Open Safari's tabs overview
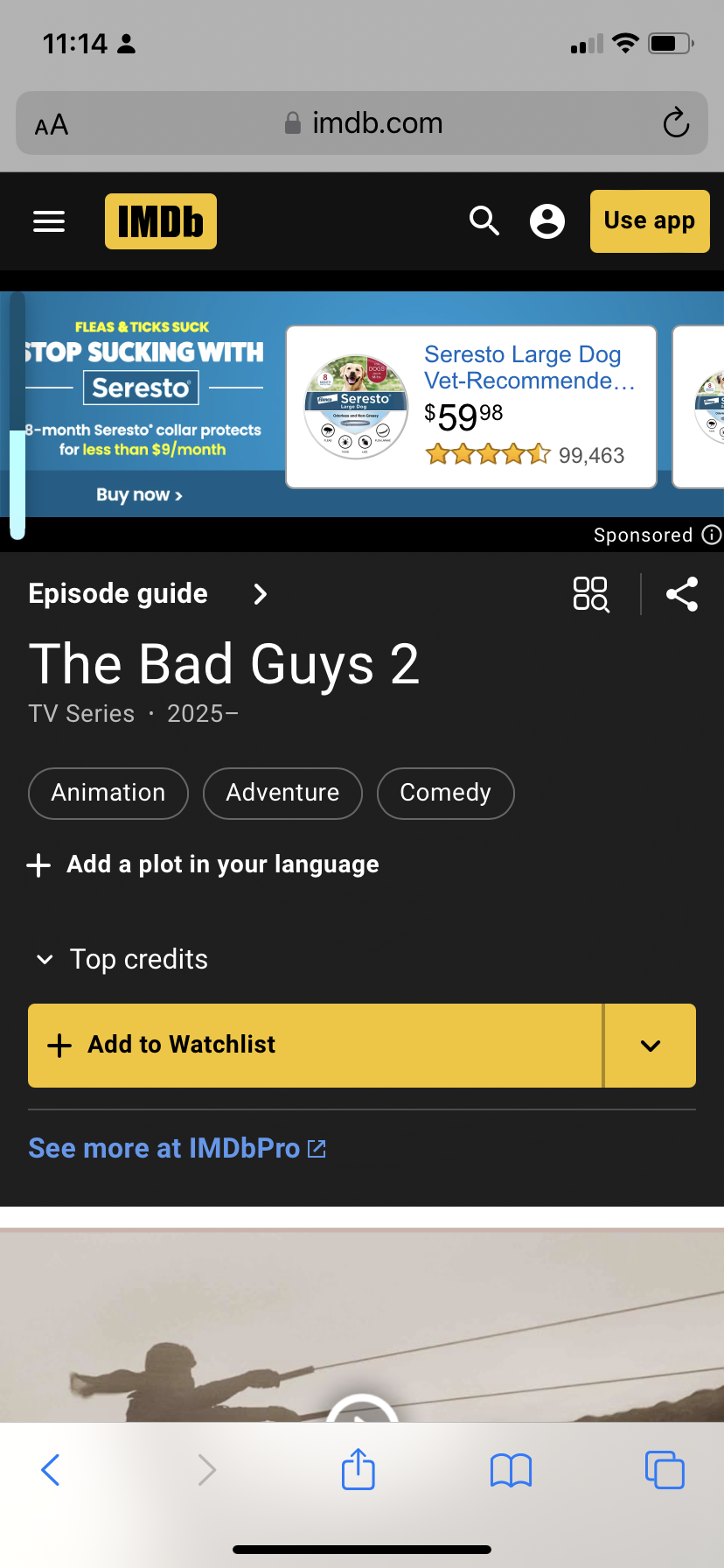This screenshot has width=724, height=1568. tap(664, 1470)
